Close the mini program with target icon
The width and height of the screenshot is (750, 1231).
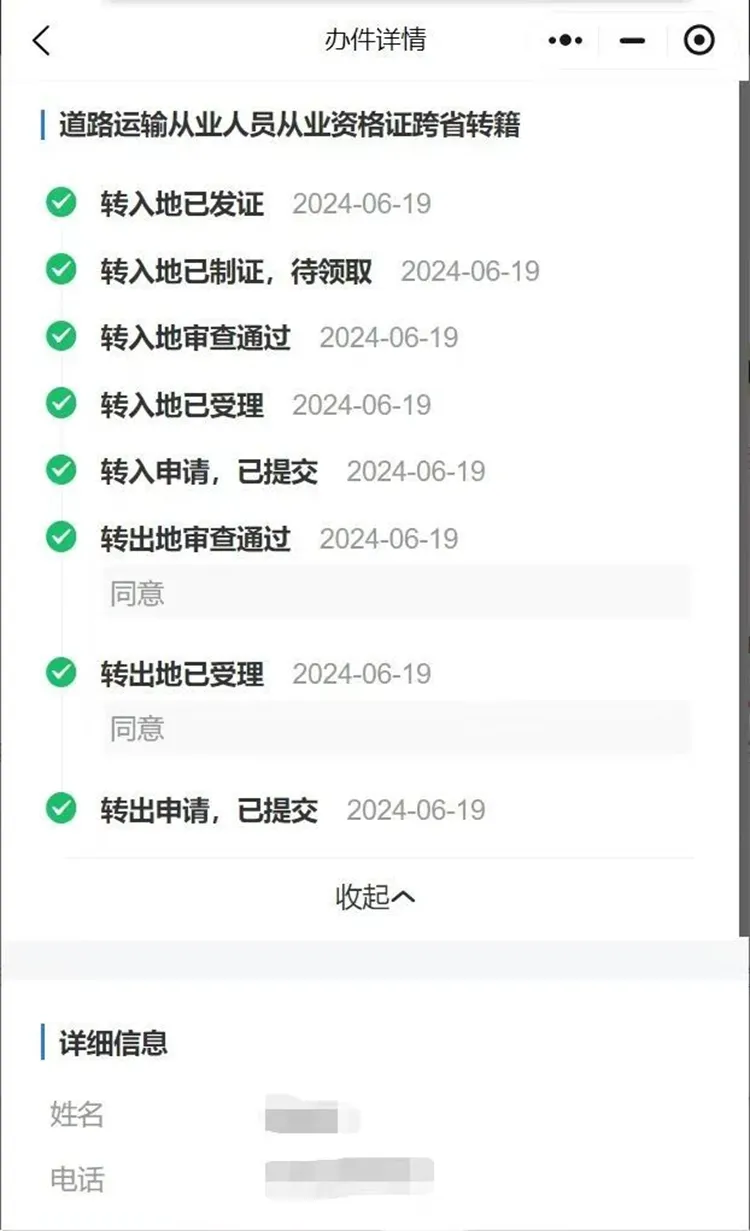tap(699, 41)
